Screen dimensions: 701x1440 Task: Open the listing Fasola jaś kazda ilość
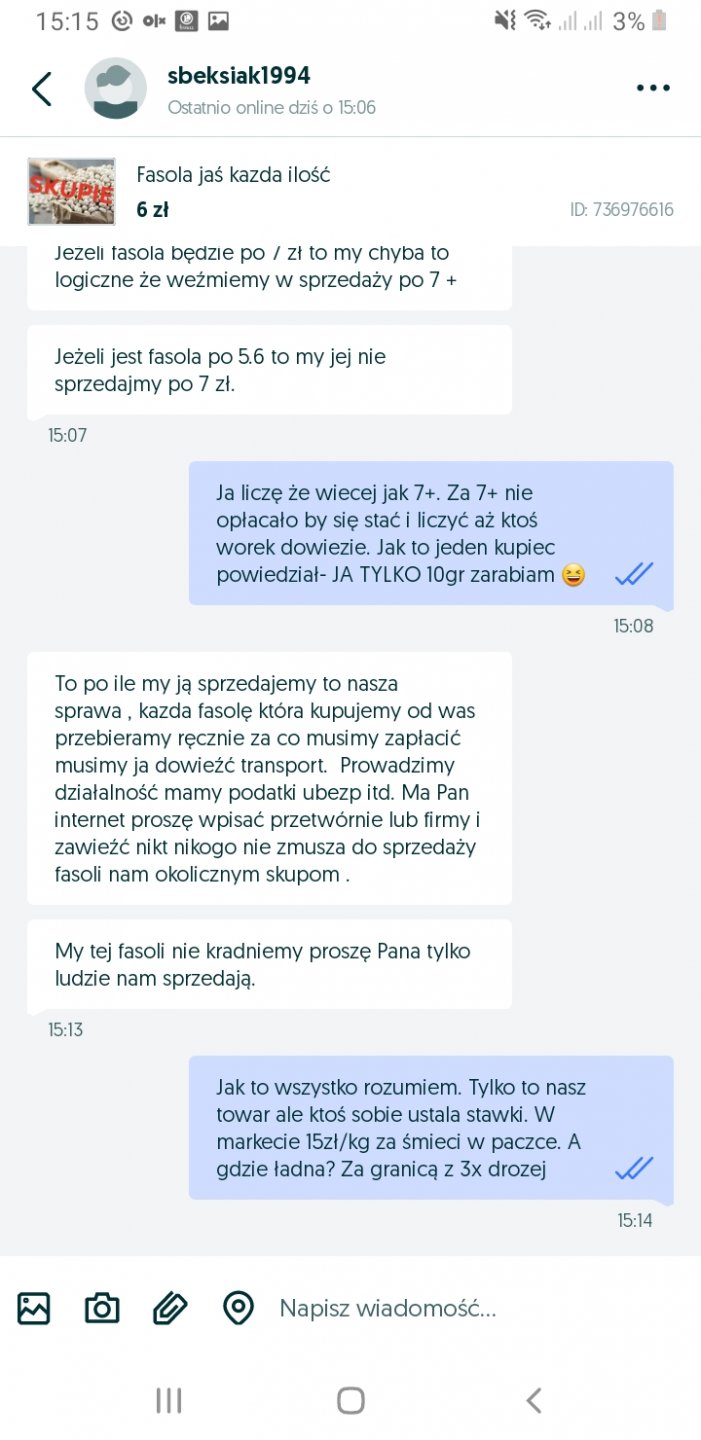tap(234, 176)
